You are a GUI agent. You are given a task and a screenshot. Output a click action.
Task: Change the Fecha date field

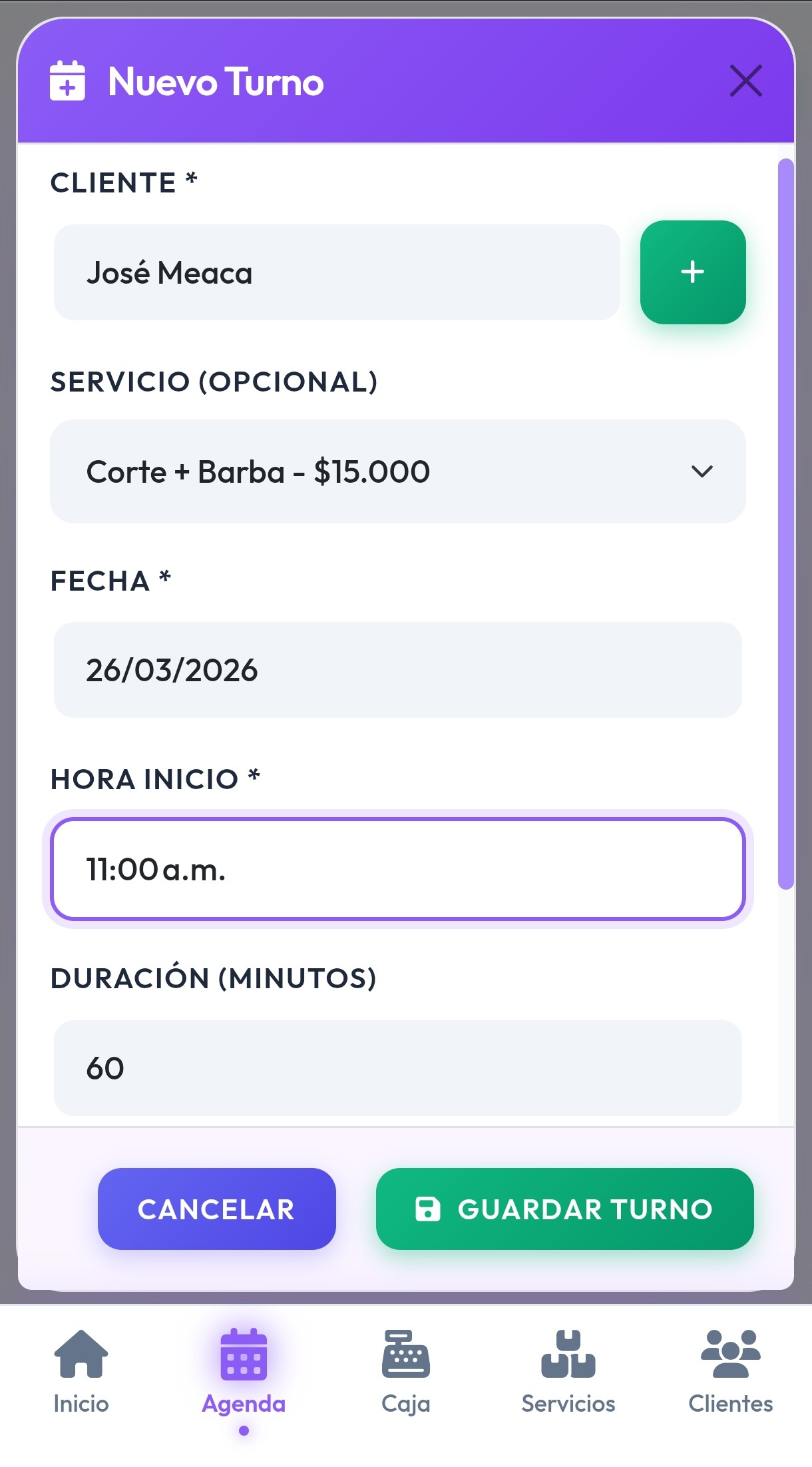pos(398,670)
